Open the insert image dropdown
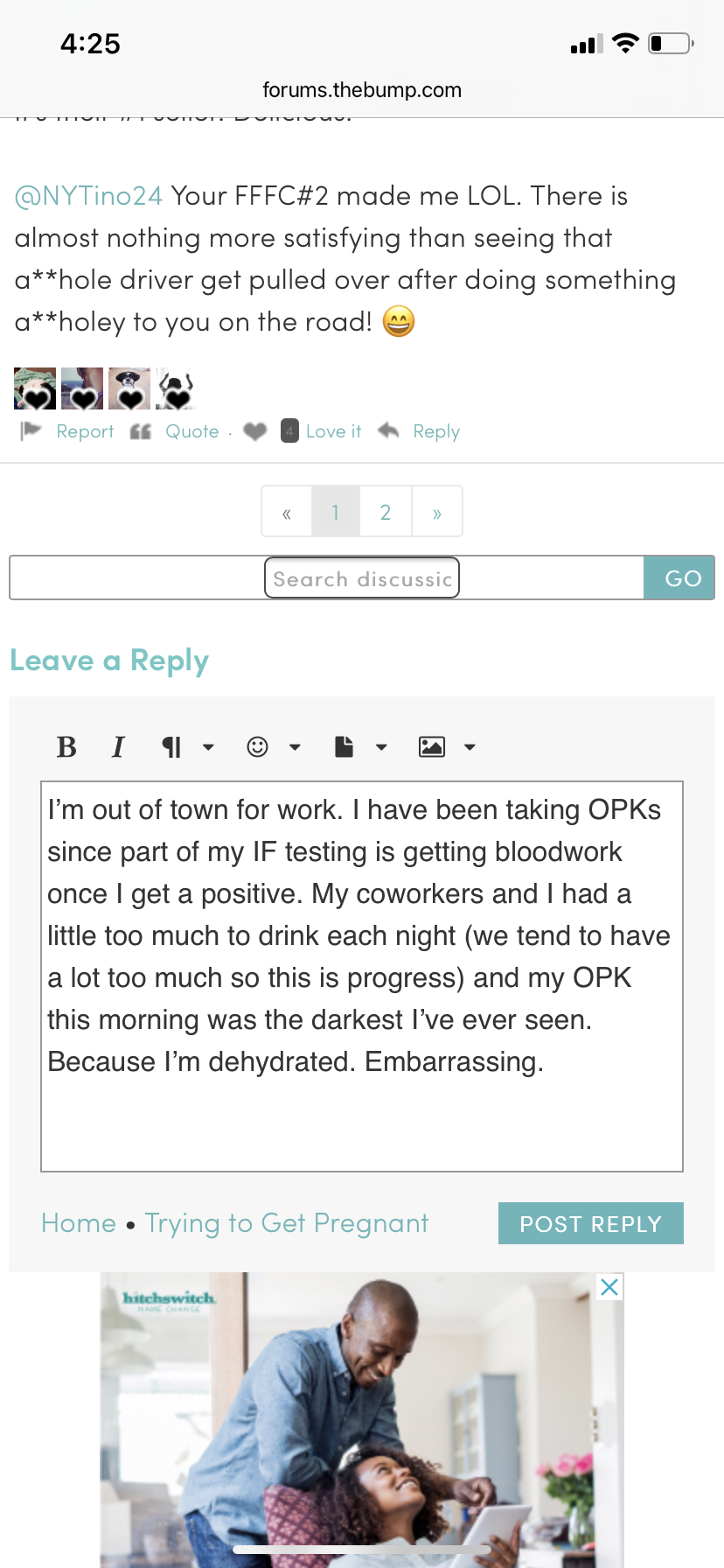The height and width of the screenshot is (1568, 724). coord(446,746)
